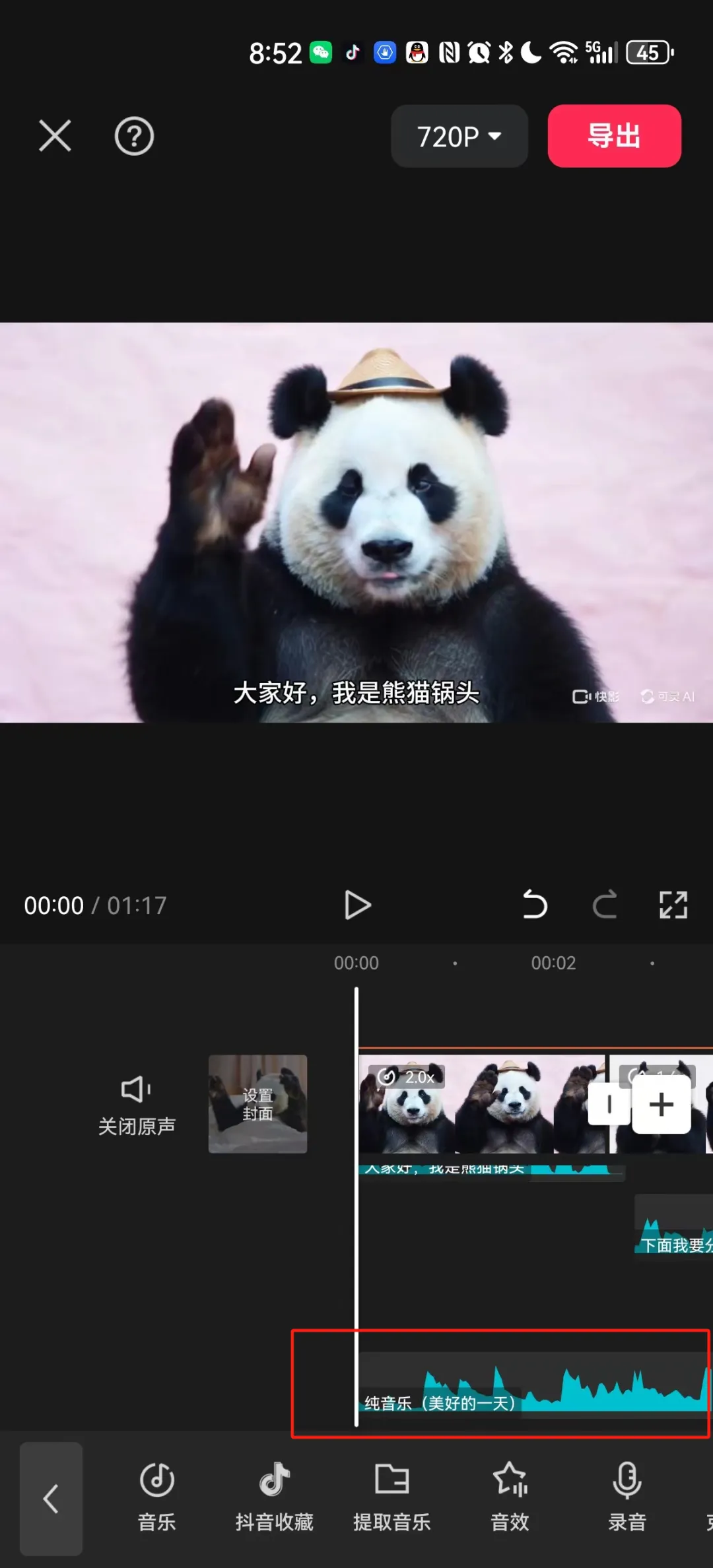
Task: Play the video preview
Action: (357, 905)
